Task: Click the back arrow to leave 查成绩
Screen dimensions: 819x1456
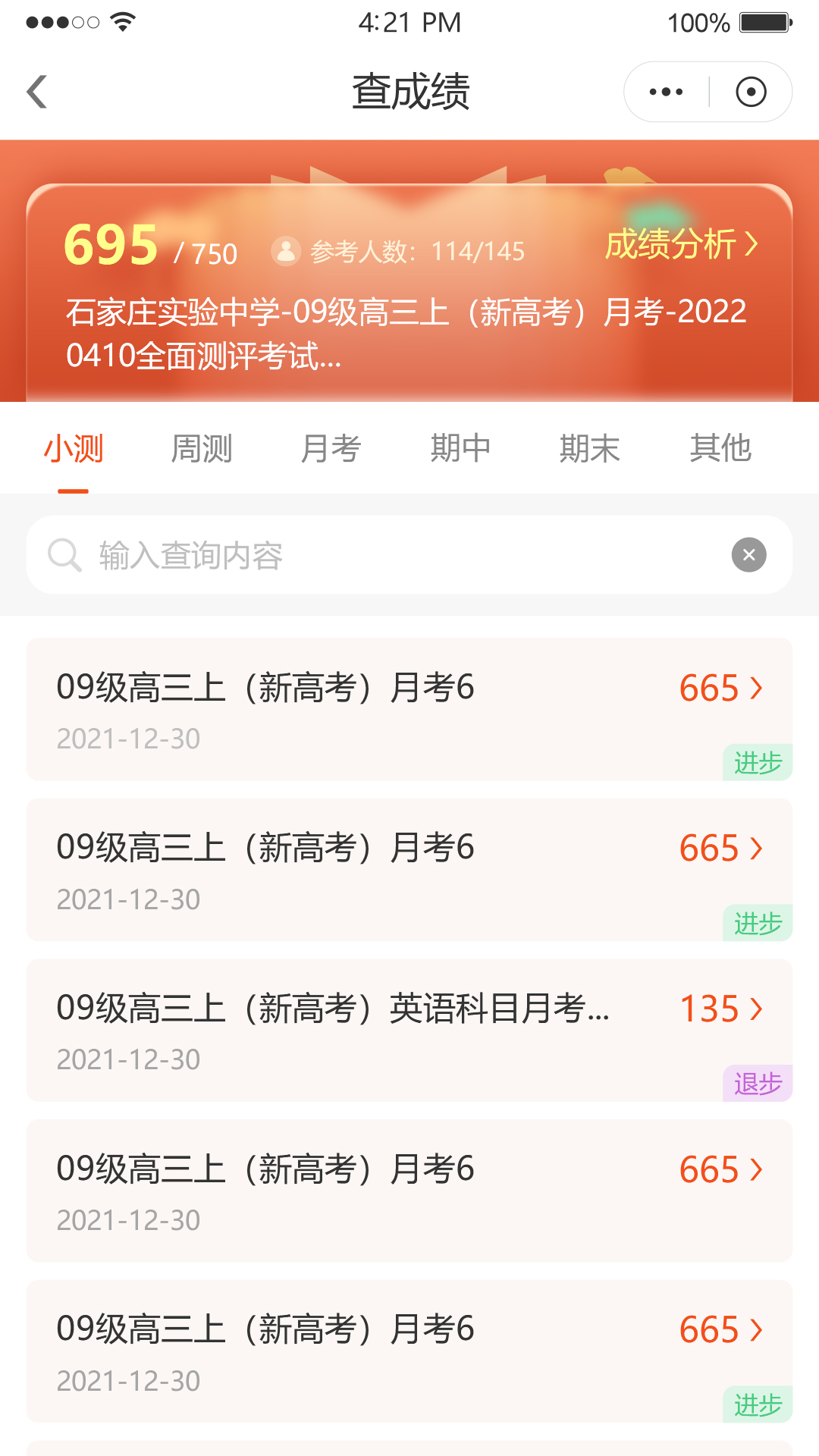Action: pos(36,90)
